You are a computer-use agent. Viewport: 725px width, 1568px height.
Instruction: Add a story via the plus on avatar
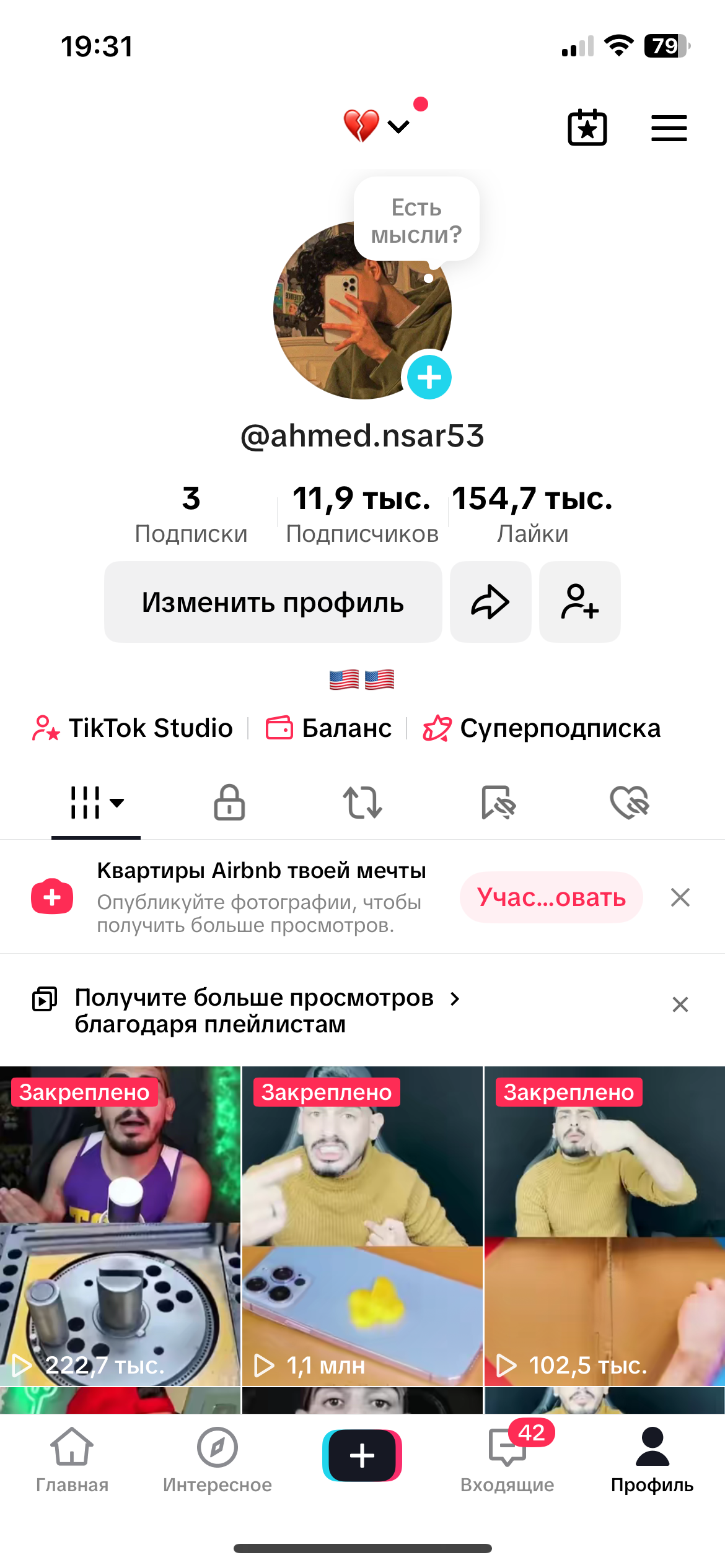tap(429, 376)
